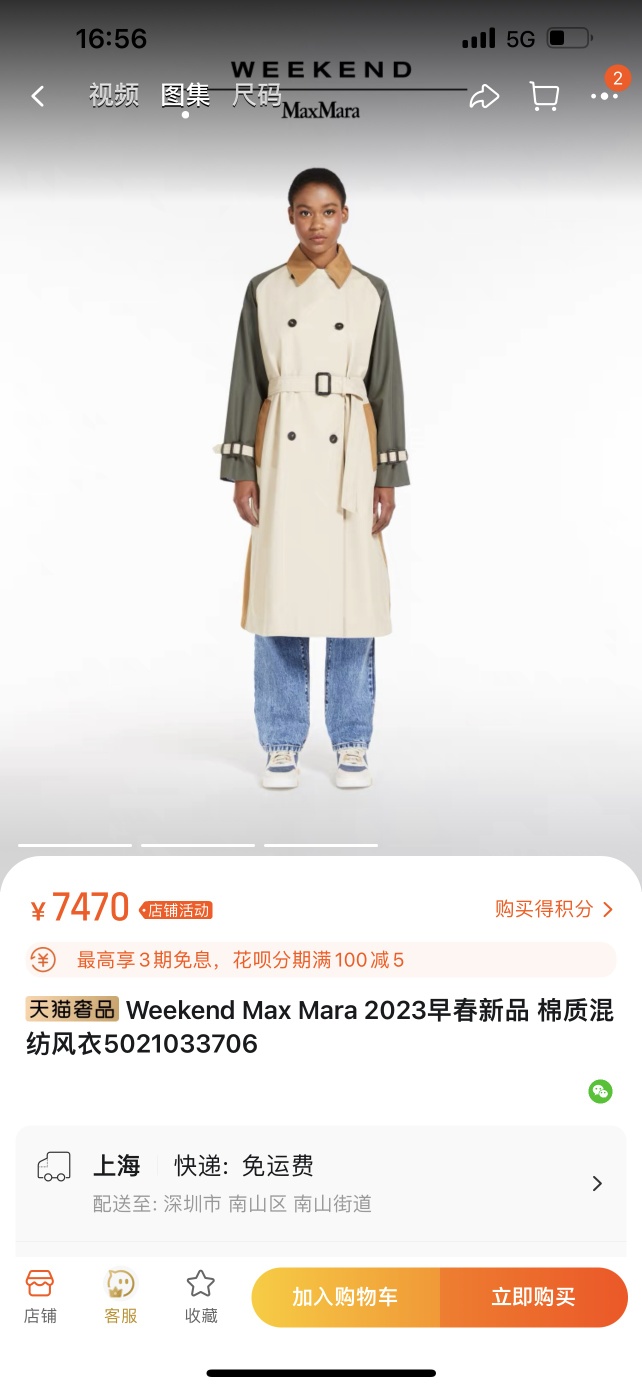The image size is (642, 1389).
Task: Tap 立即购买 to buy now
Action: click(533, 1297)
